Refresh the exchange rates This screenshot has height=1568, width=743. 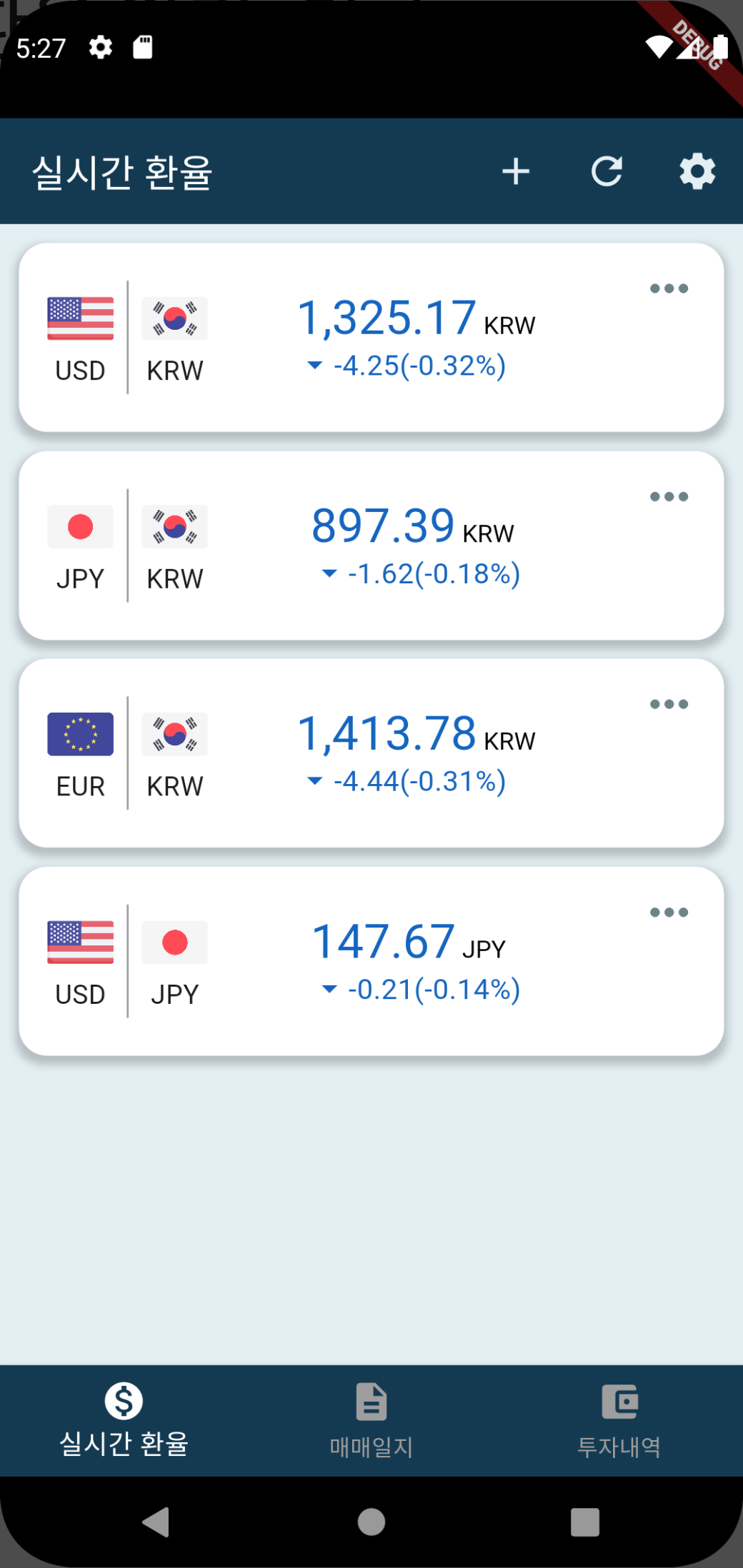click(607, 172)
